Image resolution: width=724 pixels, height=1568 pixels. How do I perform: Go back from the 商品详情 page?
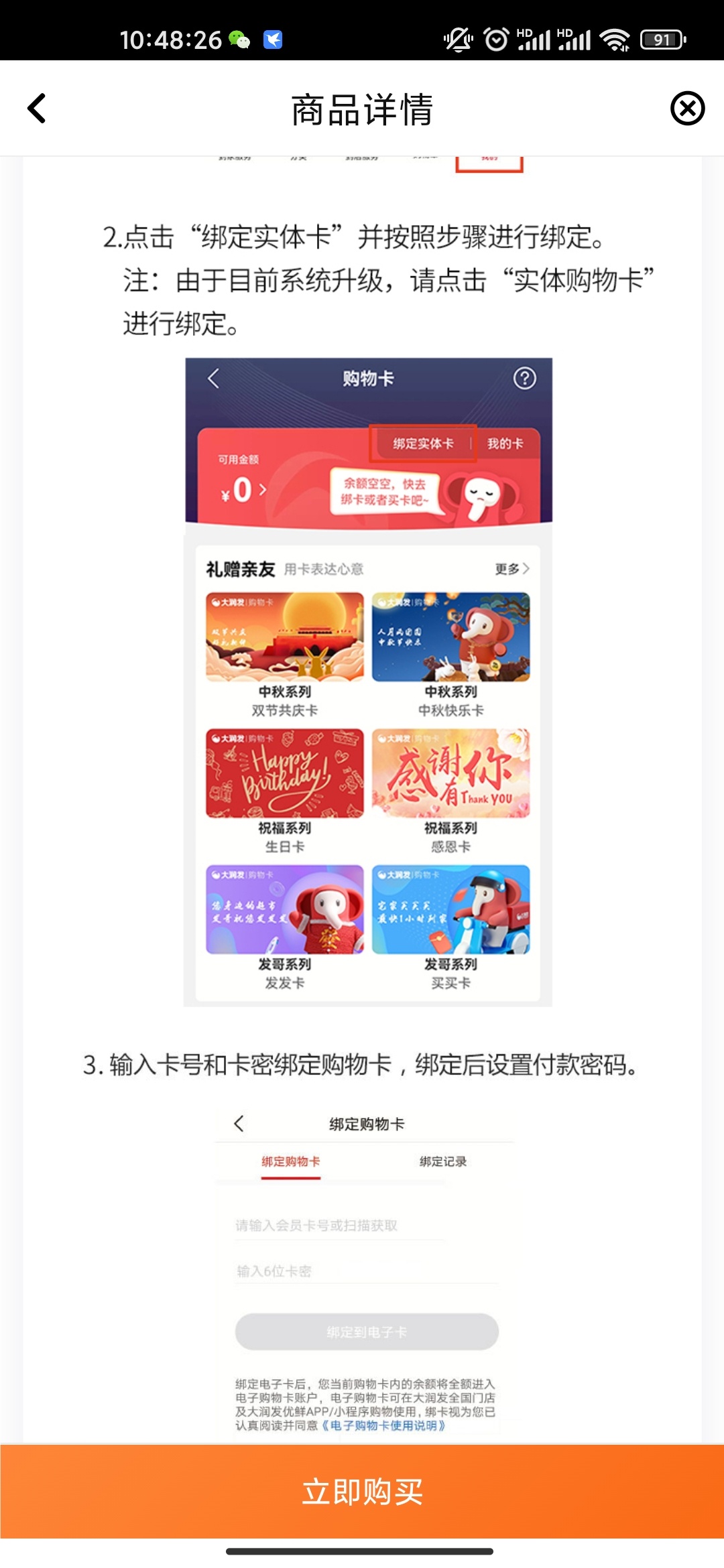37,109
